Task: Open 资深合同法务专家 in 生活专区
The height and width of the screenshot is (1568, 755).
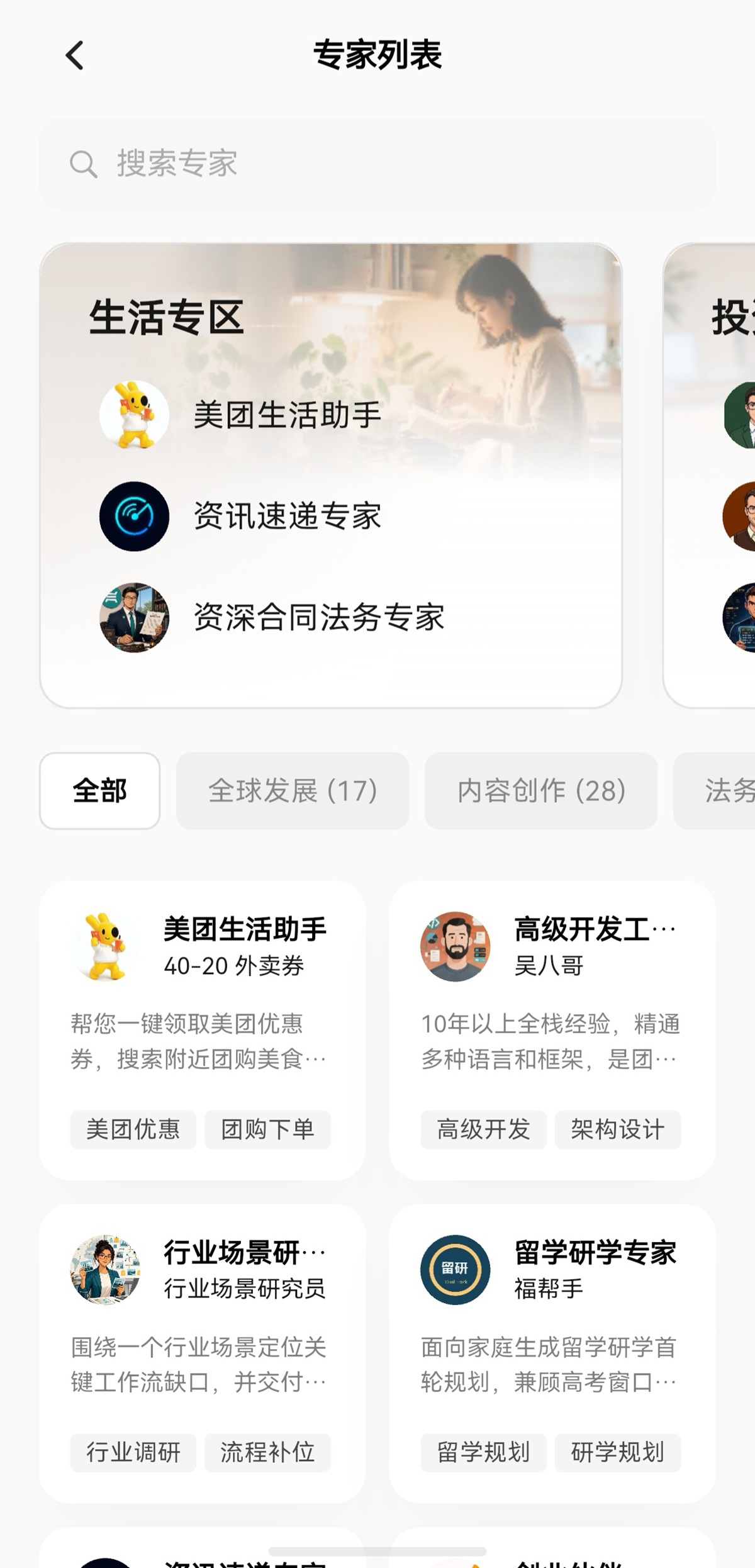Action: coord(272,617)
